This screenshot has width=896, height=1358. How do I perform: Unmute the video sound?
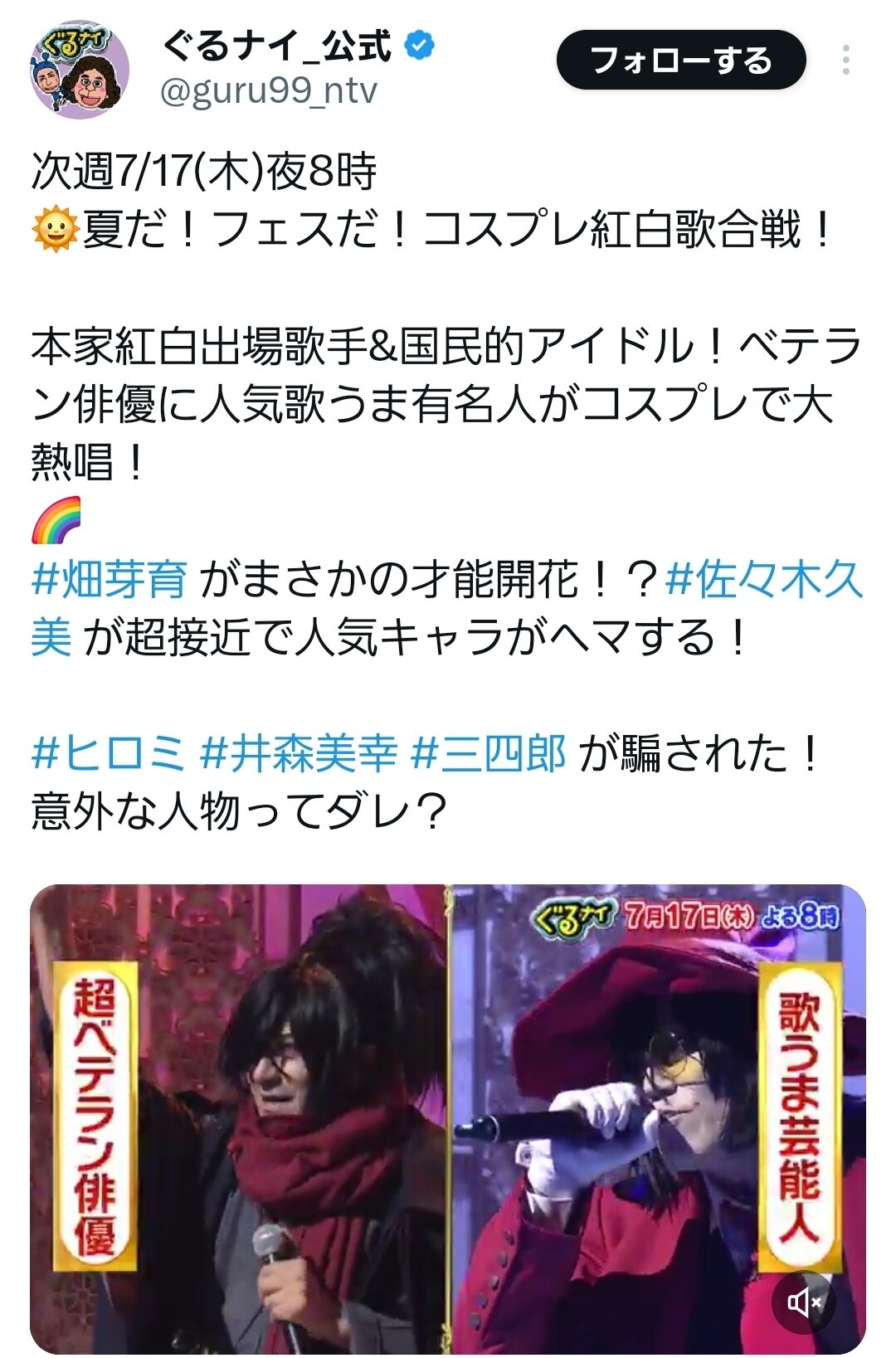803,1302
